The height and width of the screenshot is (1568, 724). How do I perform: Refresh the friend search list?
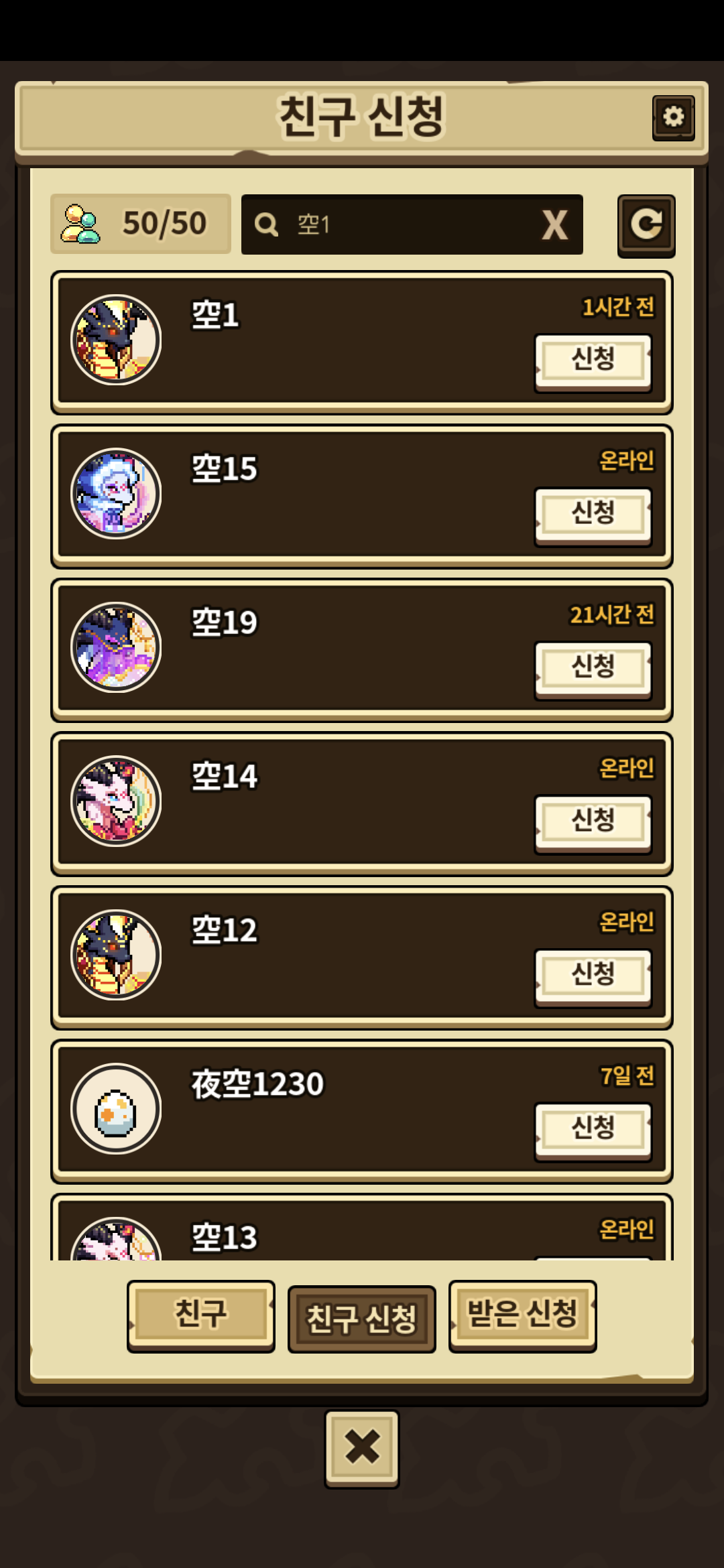[646, 225]
